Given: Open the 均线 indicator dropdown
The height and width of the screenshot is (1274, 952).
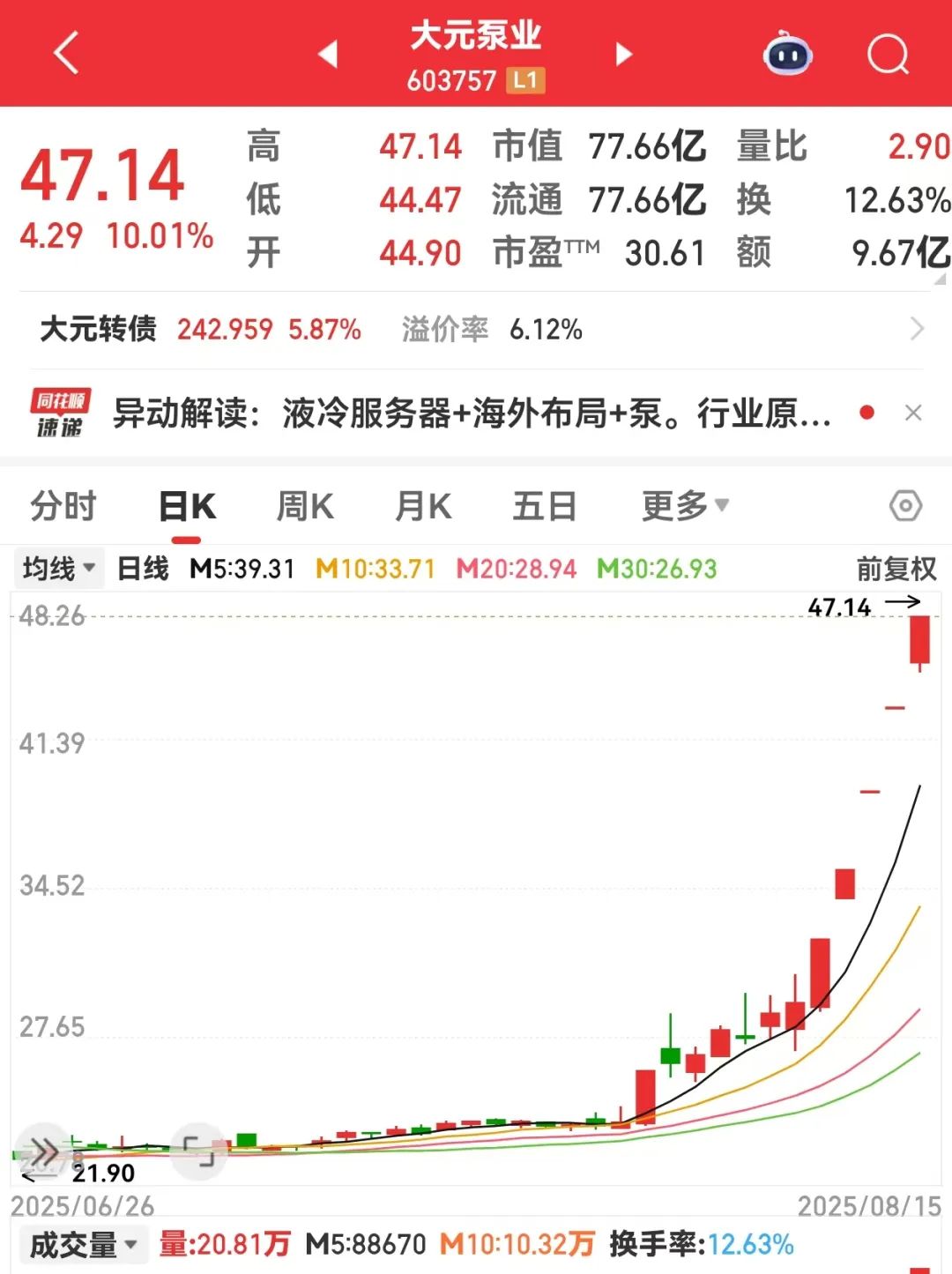Looking at the screenshot, I should point(58,569).
